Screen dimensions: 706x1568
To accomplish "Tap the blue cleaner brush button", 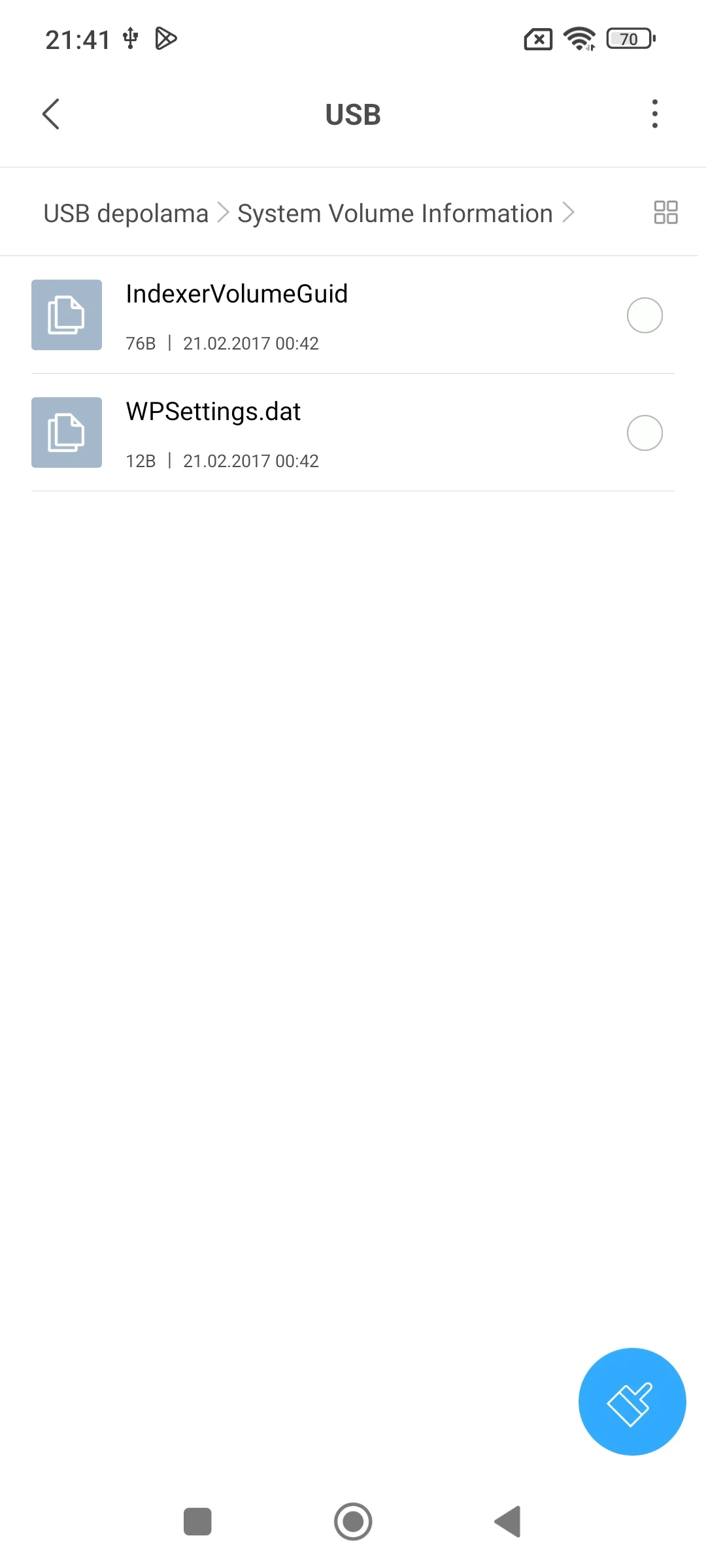I will (631, 1401).
